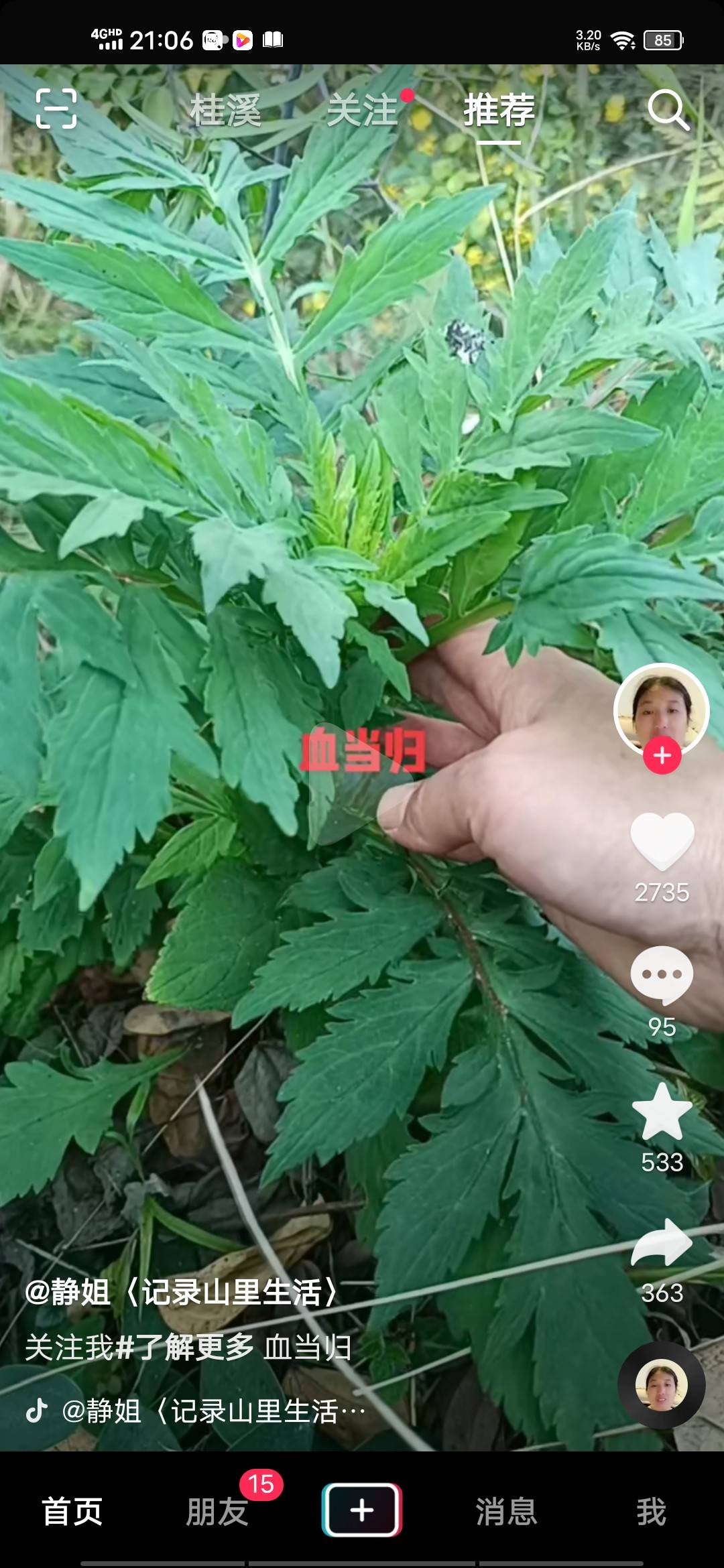Open the scan icon
The width and height of the screenshot is (724, 1568).
click(56, 109)
